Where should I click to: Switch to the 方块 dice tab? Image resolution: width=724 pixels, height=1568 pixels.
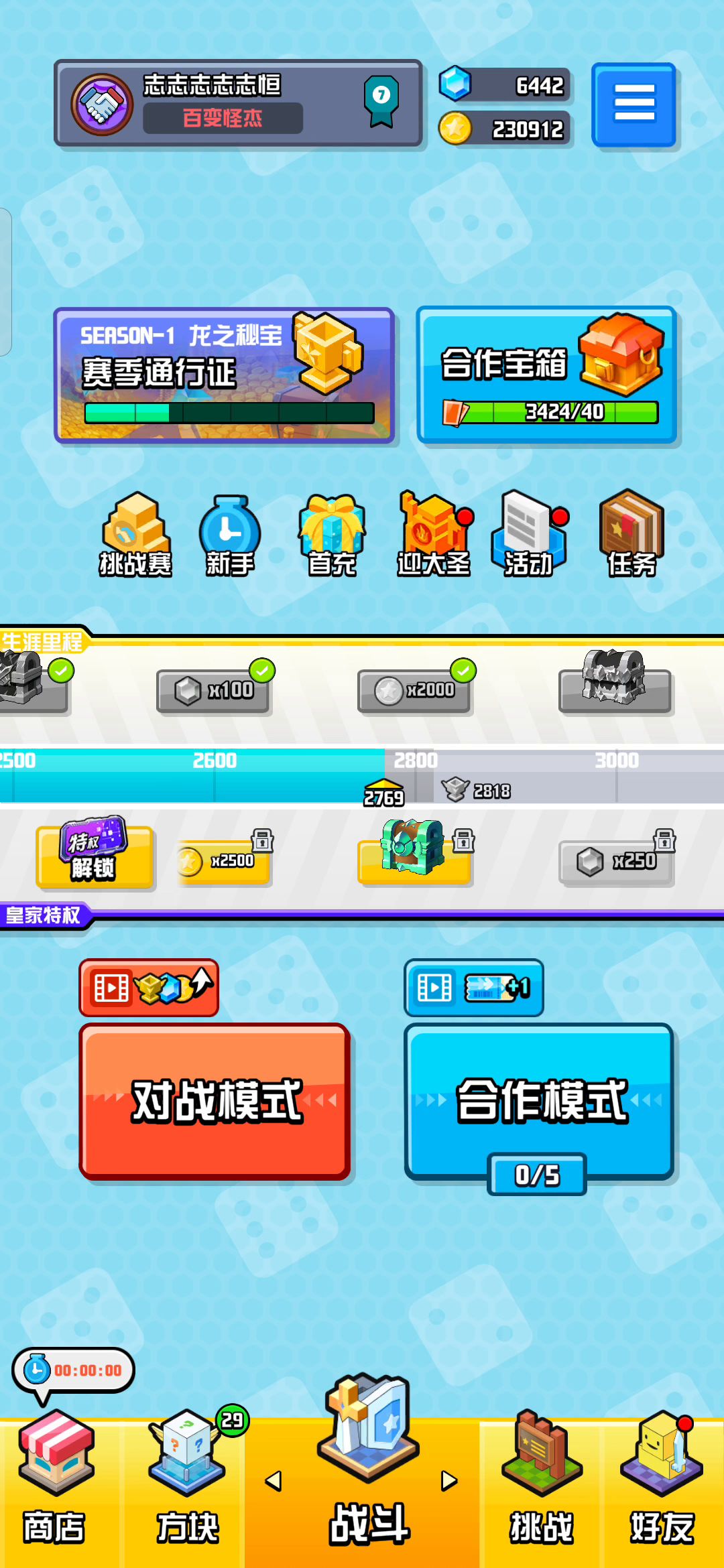(x=187, y=1481)
